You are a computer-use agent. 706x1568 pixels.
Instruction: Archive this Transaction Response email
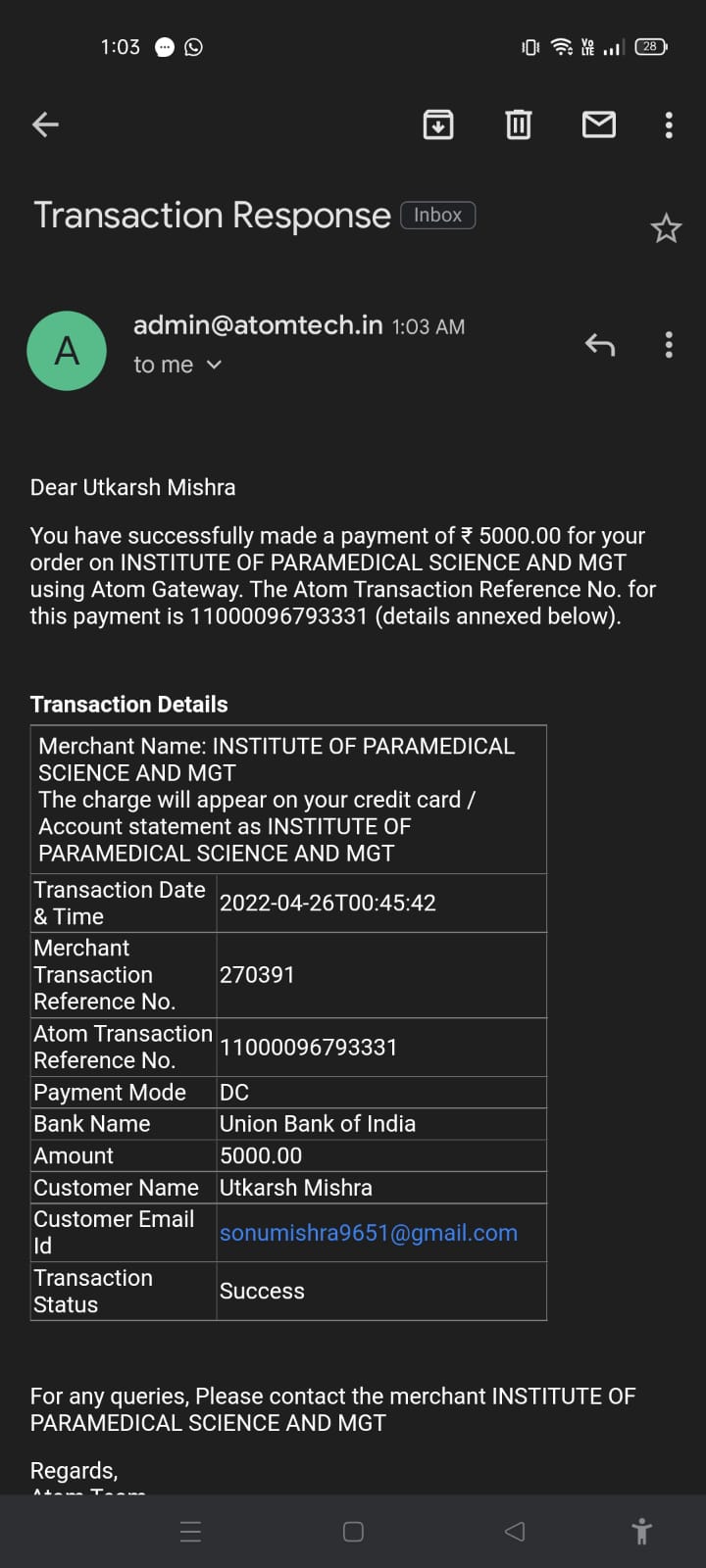[x=437, y=124]
